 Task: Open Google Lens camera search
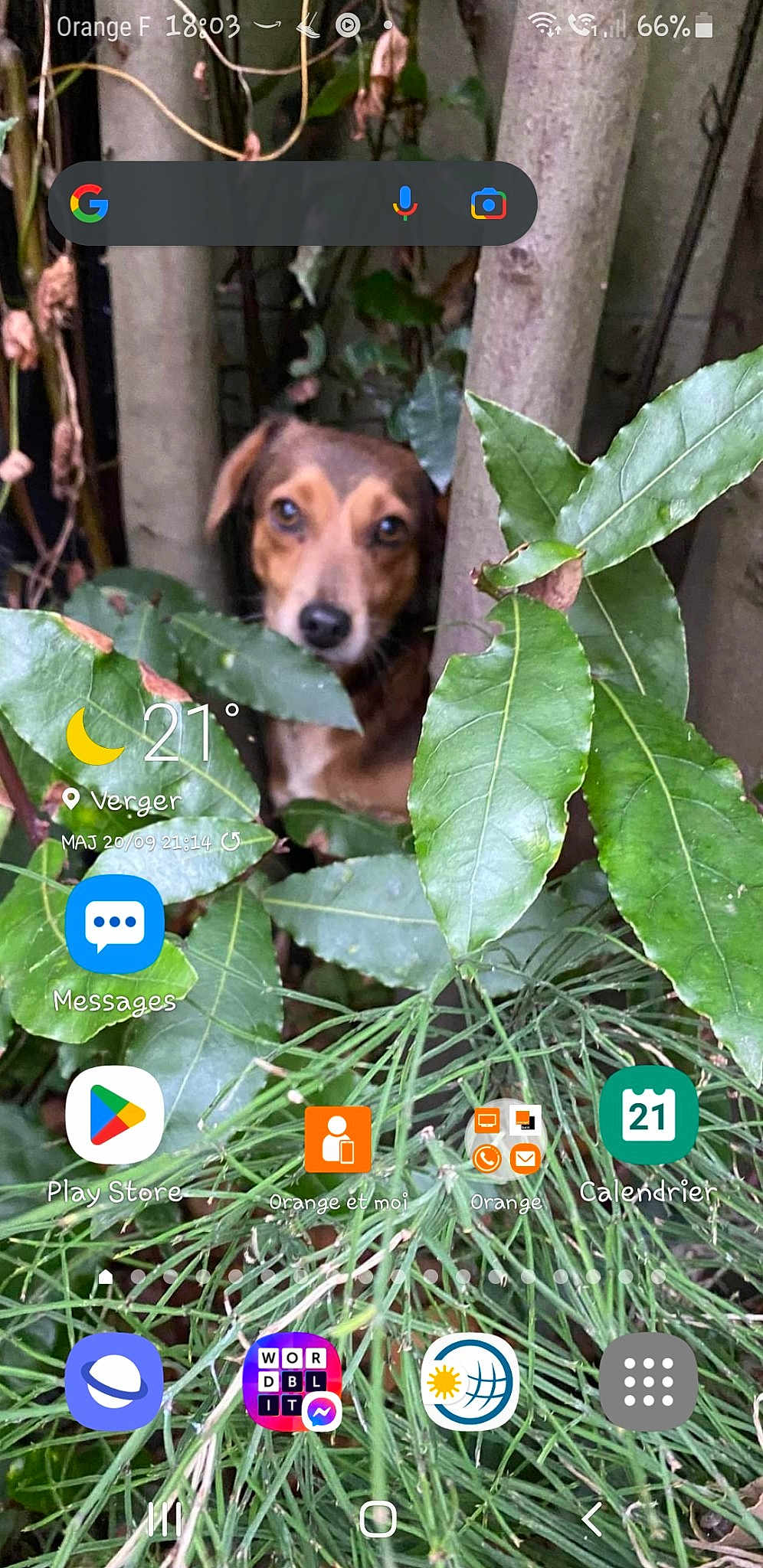point(488,204)
